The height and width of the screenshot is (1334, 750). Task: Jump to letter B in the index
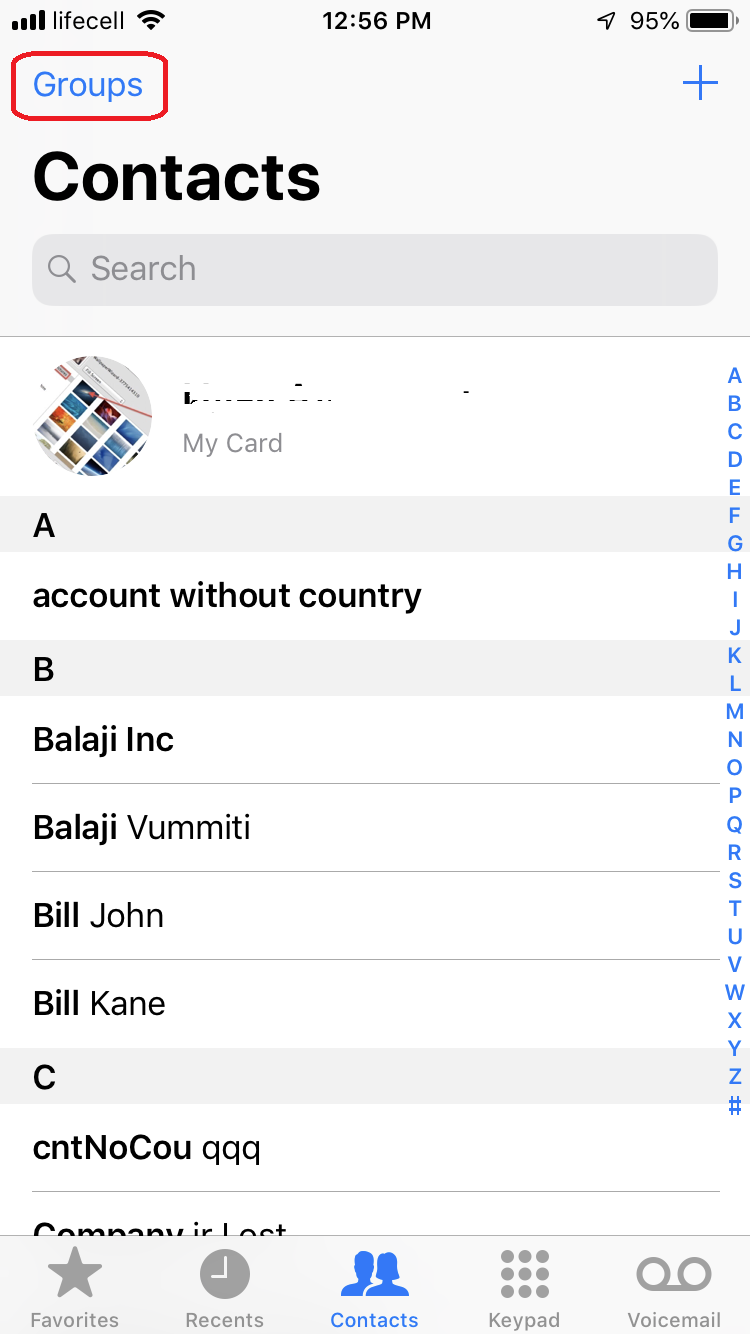(x=734, y=404)
